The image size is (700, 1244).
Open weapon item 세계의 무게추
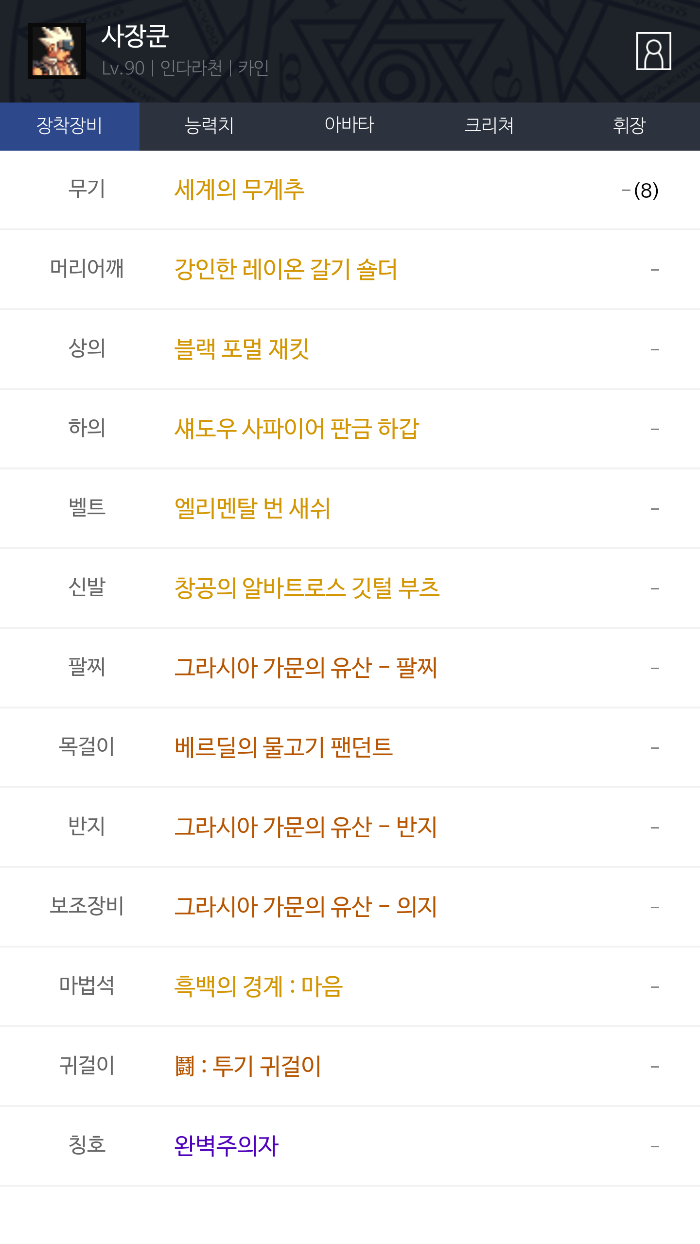tap(240, 190)
